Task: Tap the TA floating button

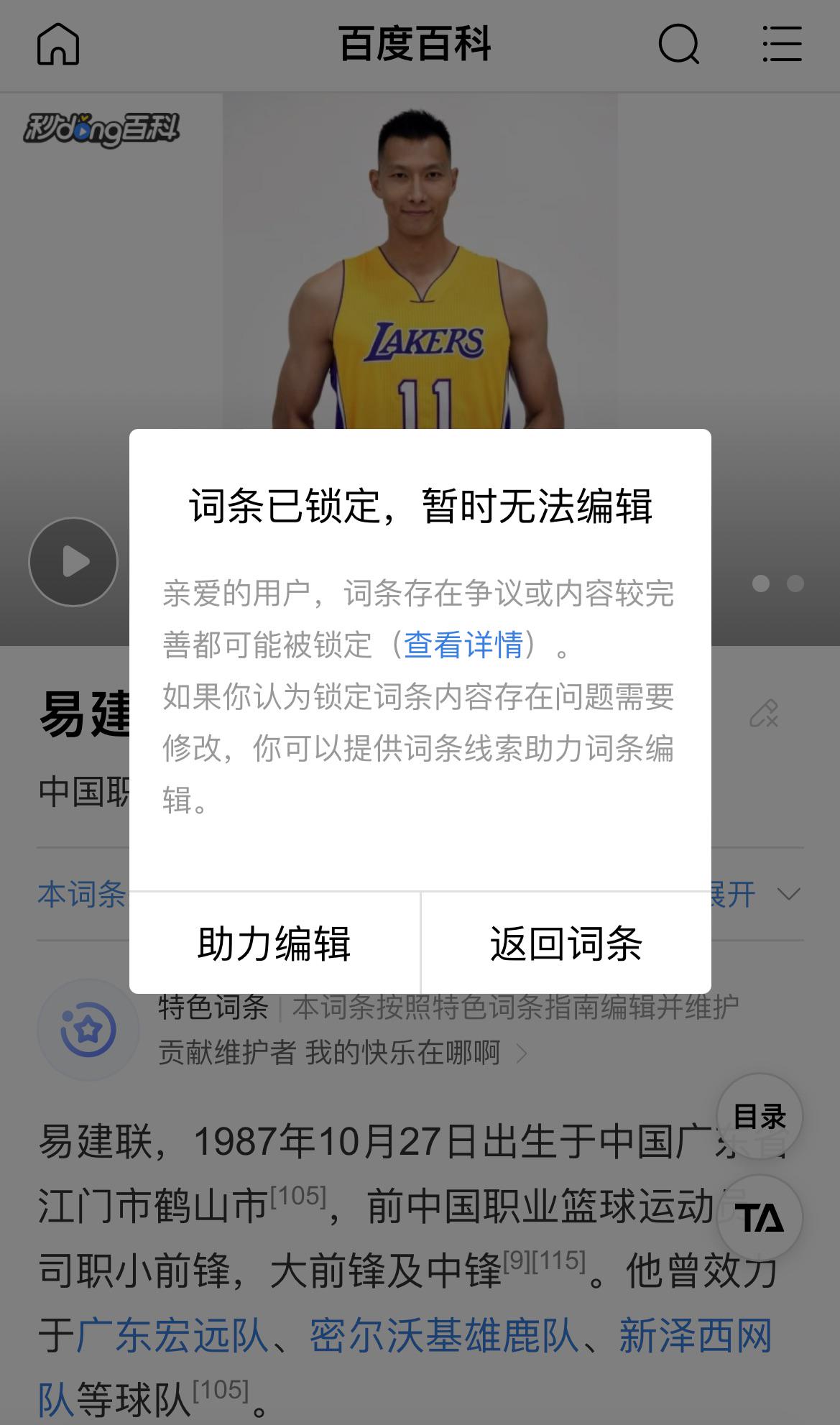Action: (760, 1219)
